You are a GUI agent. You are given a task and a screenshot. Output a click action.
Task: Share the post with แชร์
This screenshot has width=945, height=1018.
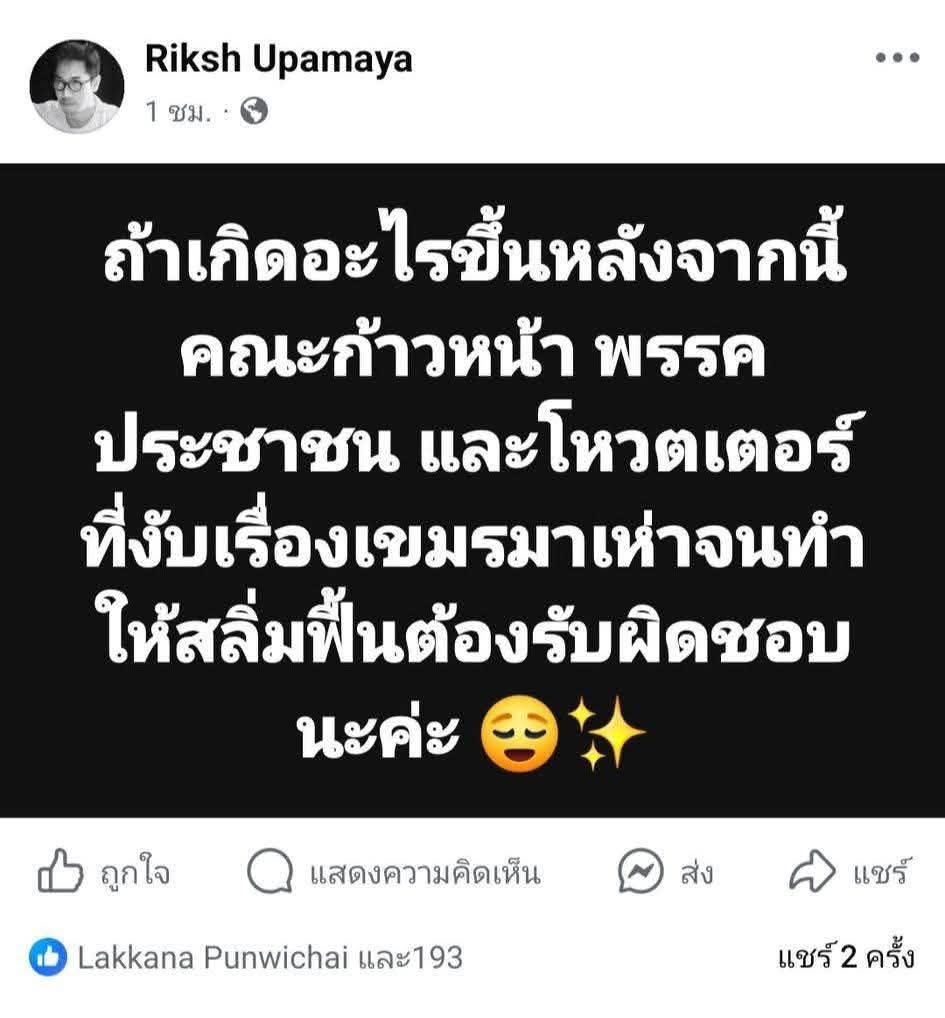coord(850,873)
